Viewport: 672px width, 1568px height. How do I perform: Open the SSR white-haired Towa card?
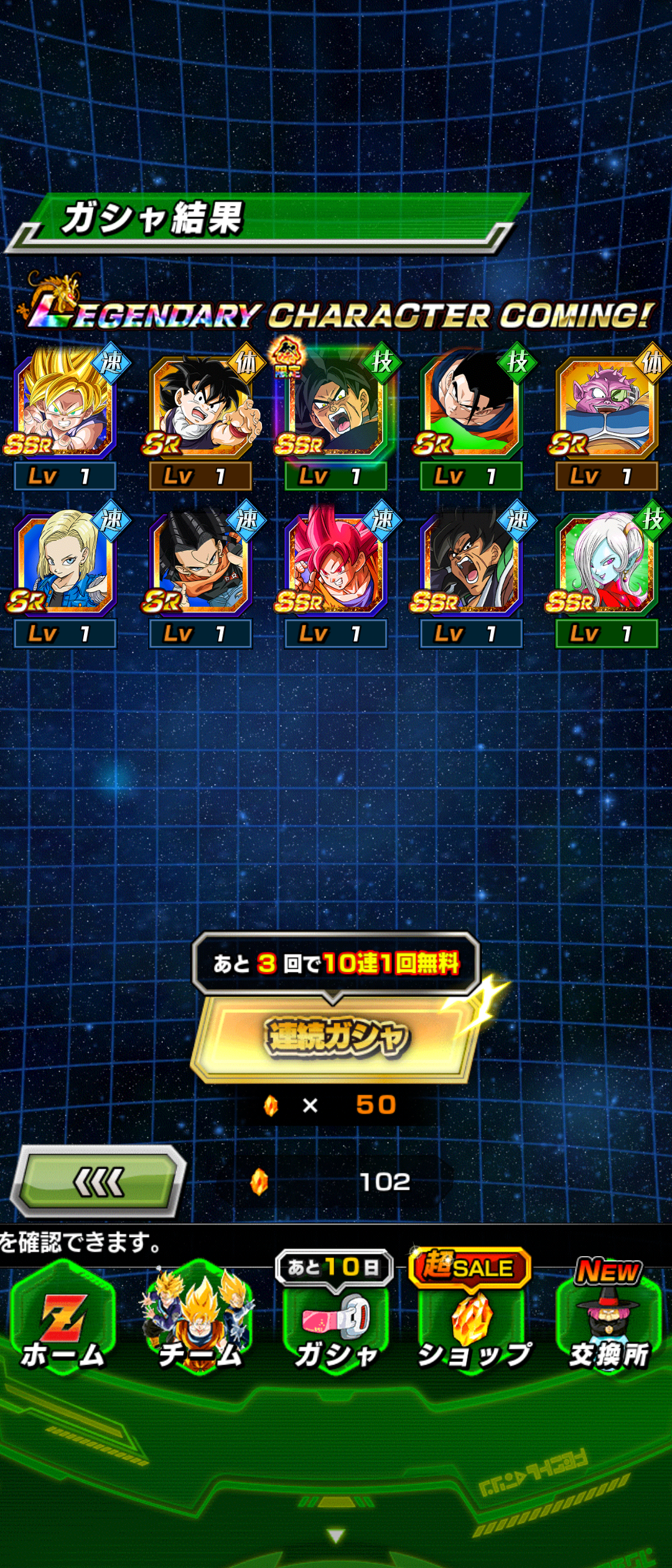(x=606, y=562)
